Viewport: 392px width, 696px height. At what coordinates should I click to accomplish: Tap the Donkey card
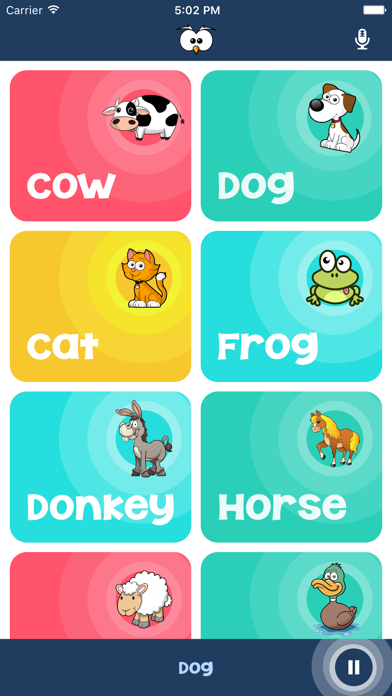pos(100,467)
